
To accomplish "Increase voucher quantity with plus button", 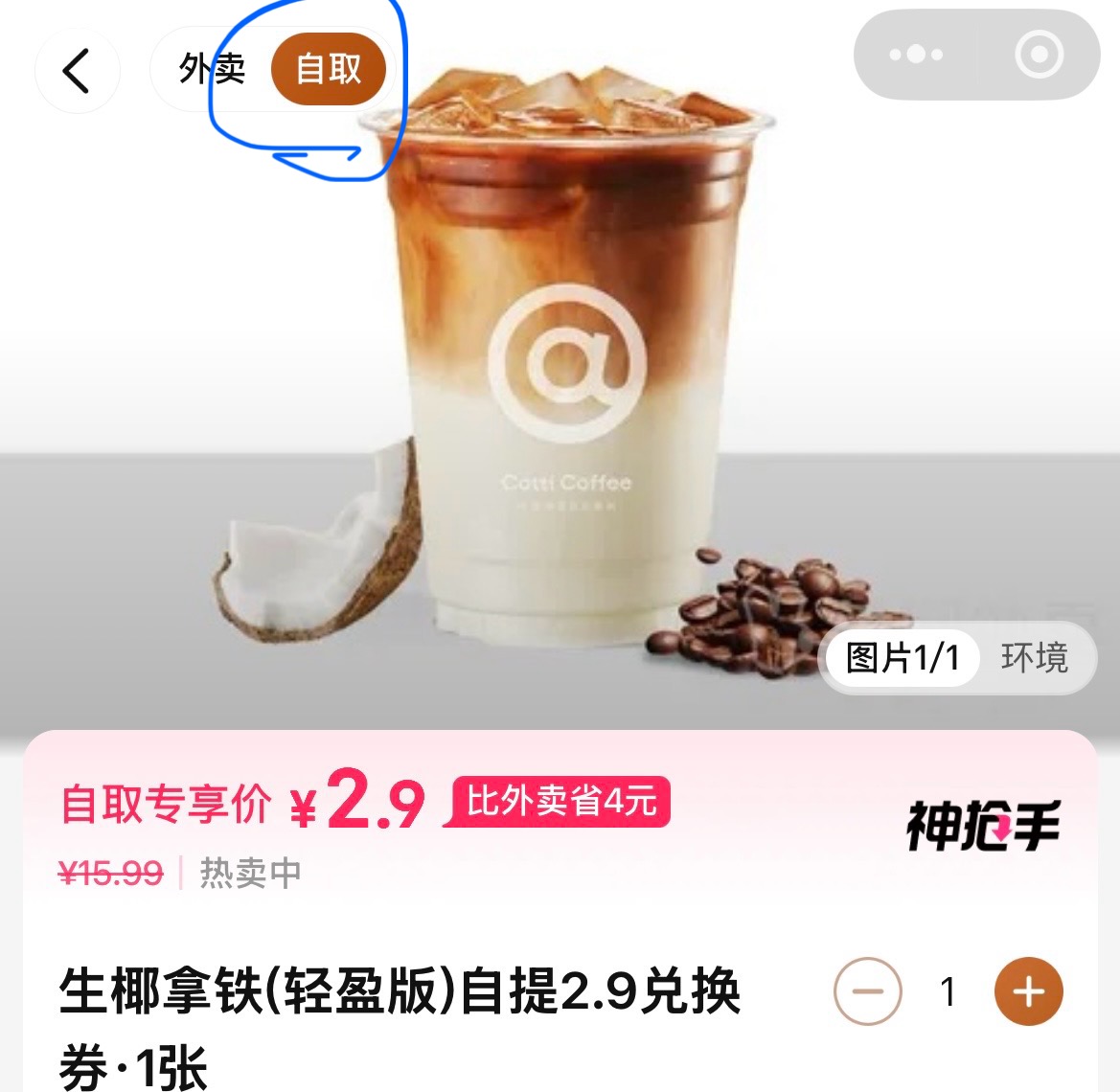I will 1028,991.
